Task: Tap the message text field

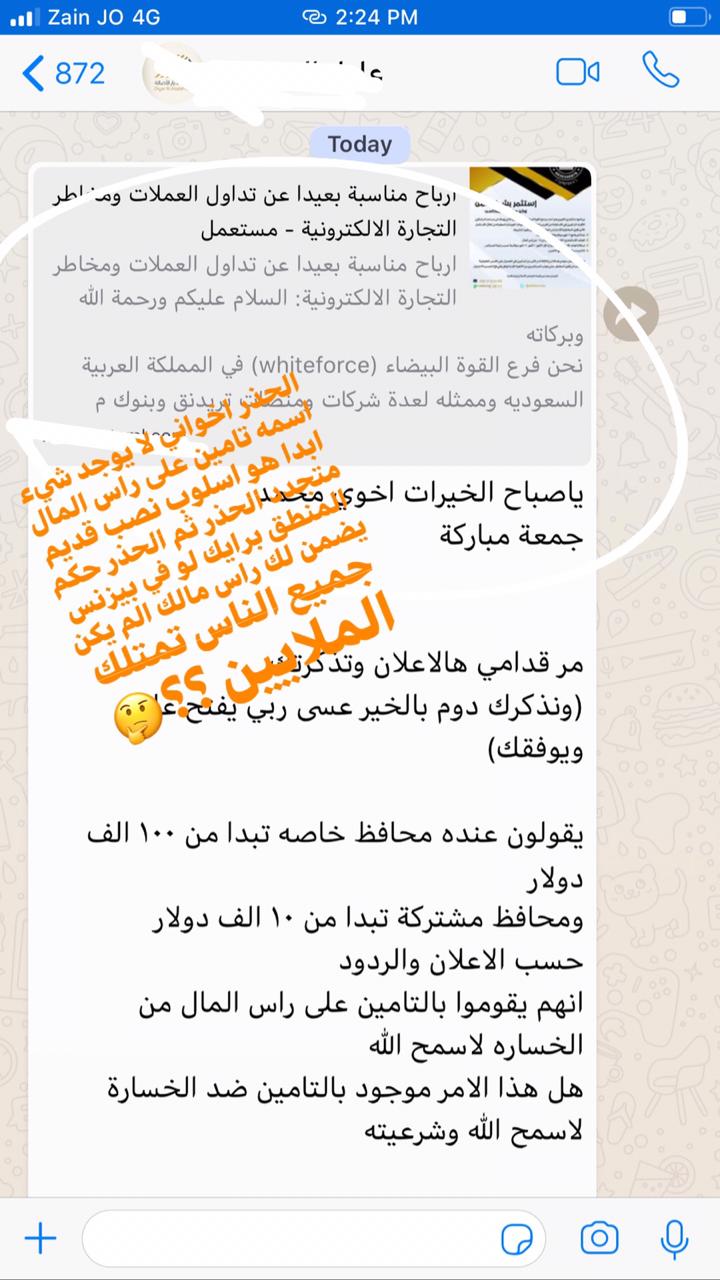Action: click(x=290, y=1240)
